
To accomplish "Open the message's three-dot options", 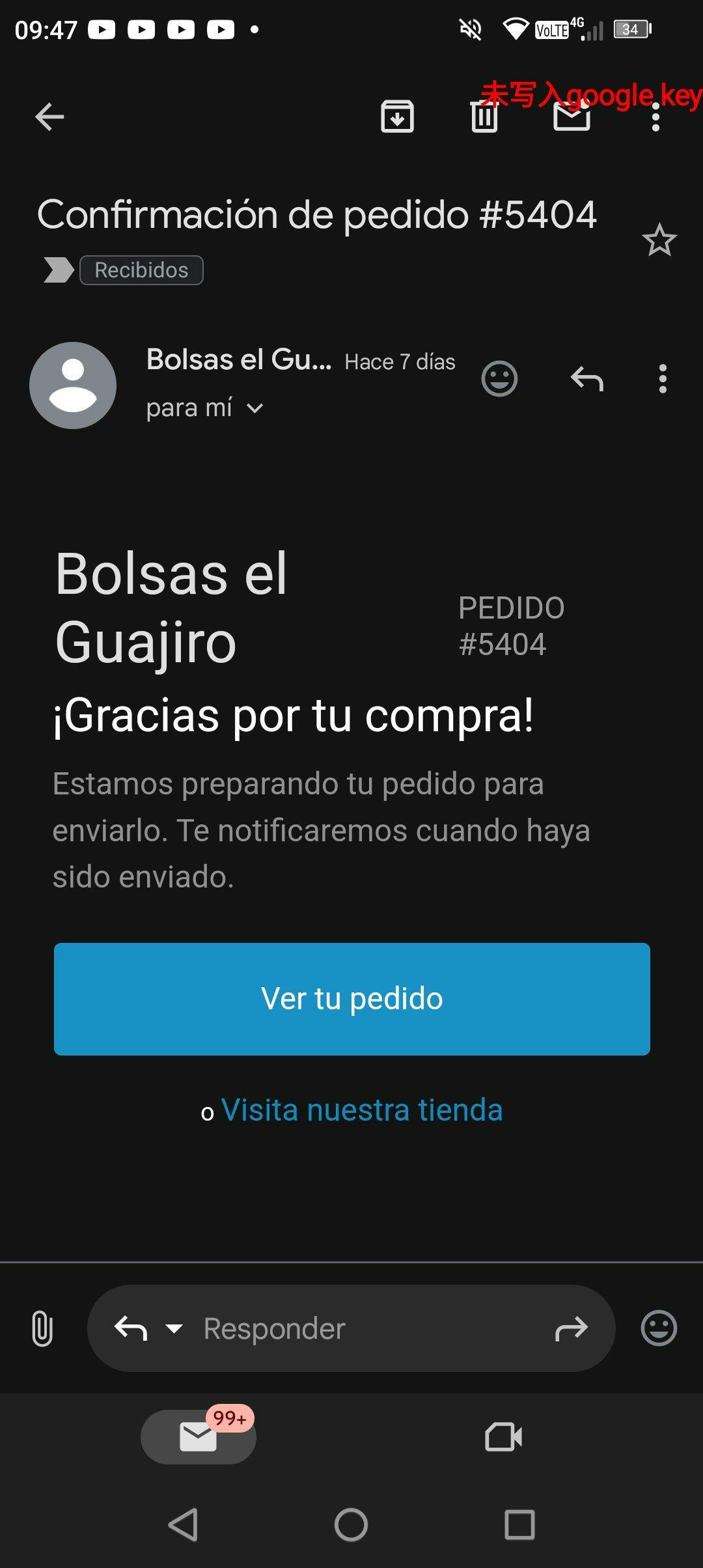I will [663, 378].
